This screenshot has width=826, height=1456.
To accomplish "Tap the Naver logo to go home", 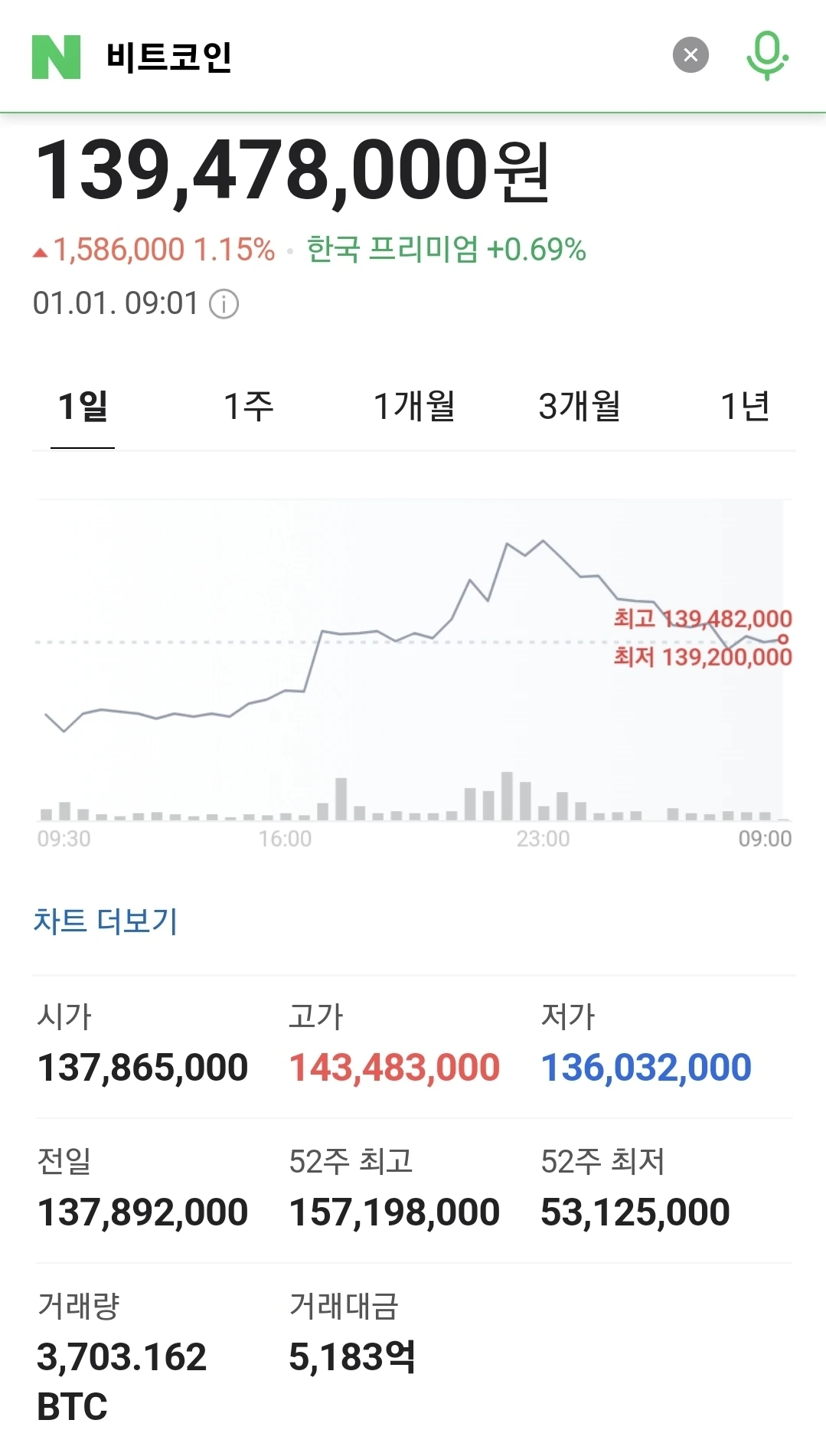I will click(x=56, y=57).
